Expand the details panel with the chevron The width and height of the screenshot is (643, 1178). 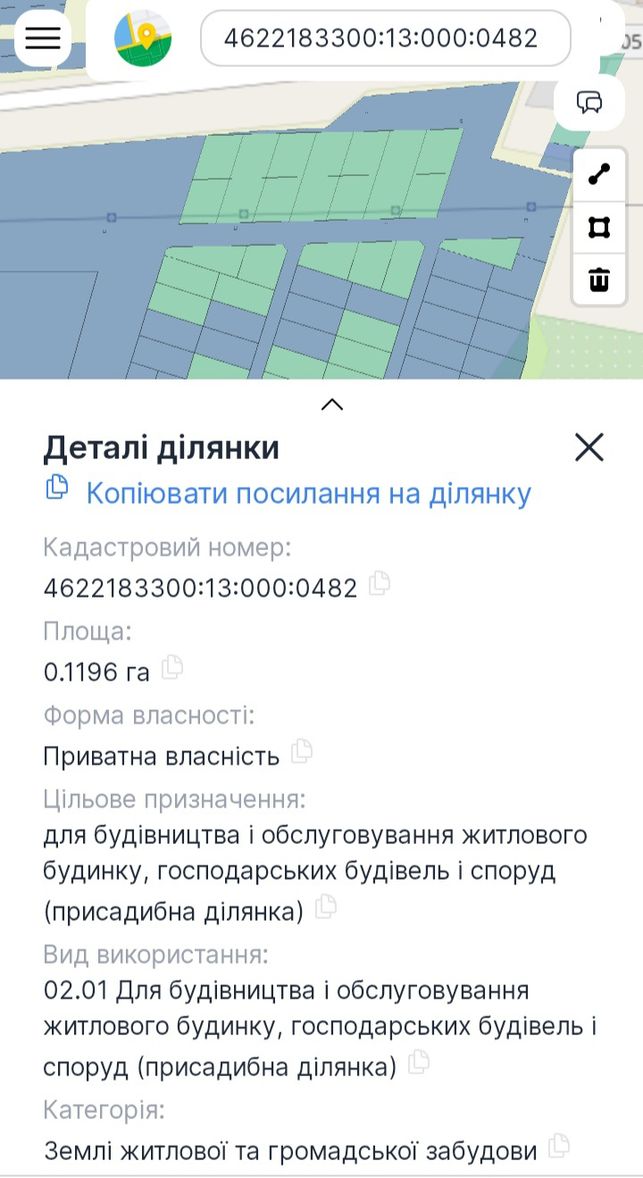click(331, 404)
